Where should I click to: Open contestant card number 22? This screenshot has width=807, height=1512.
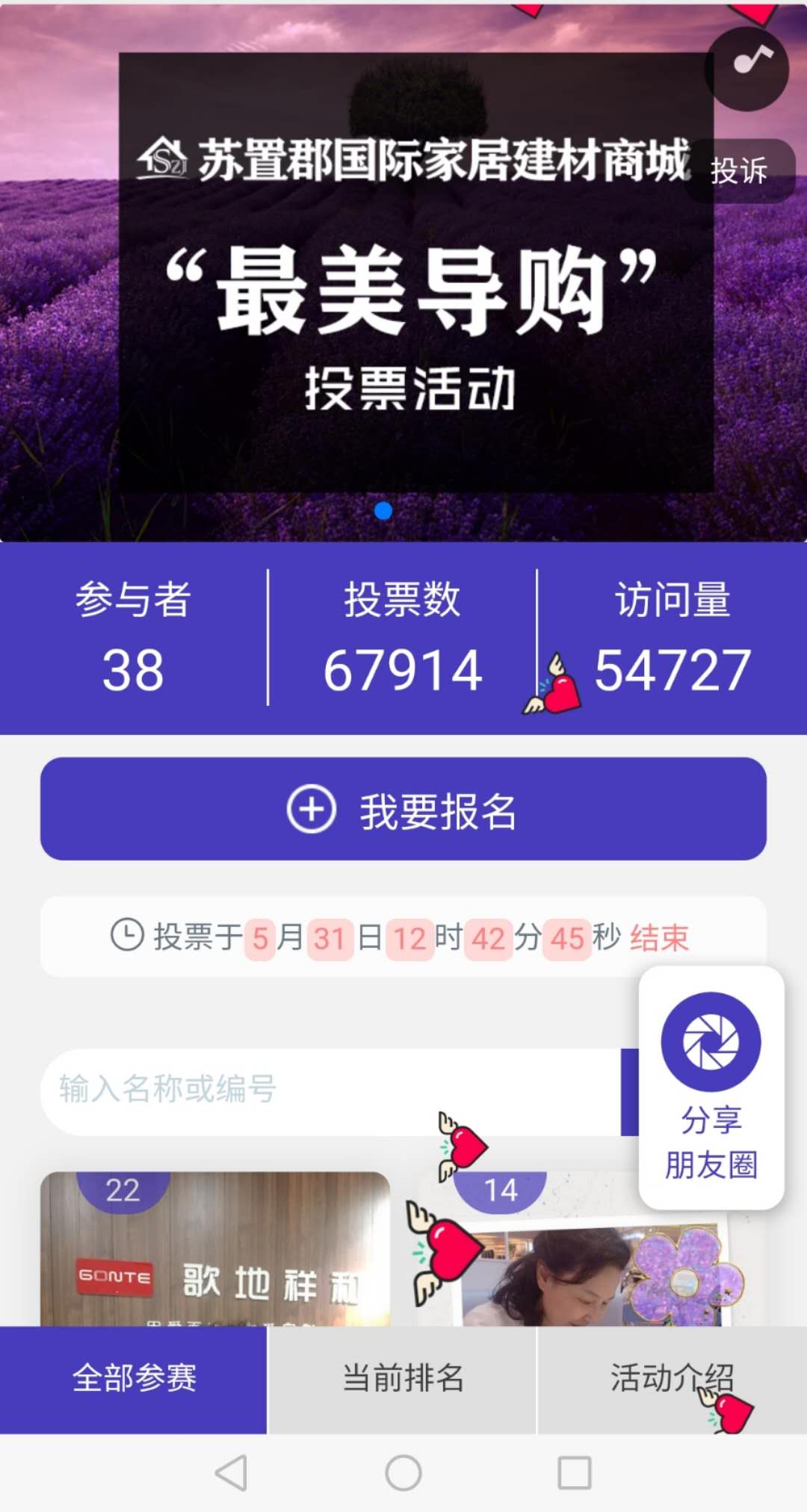pos(215,1249)
